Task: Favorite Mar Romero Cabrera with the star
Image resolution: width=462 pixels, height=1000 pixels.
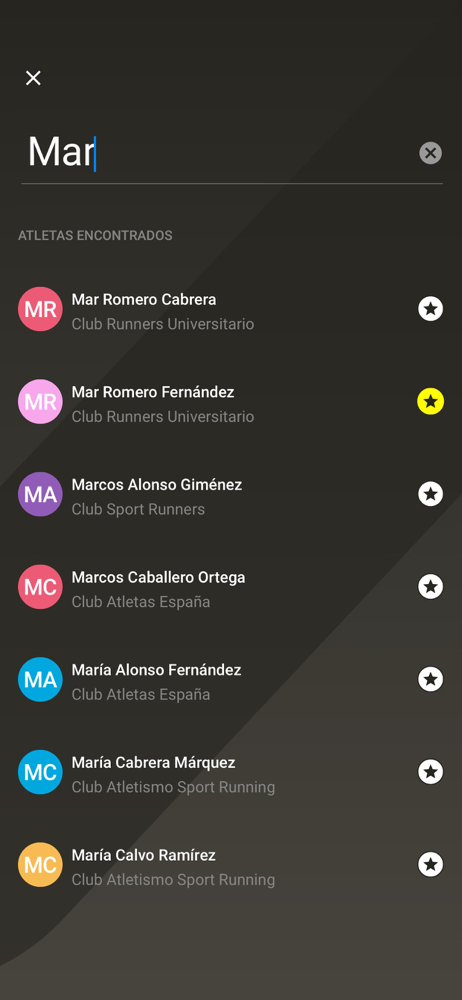Action: pos(431,309)
